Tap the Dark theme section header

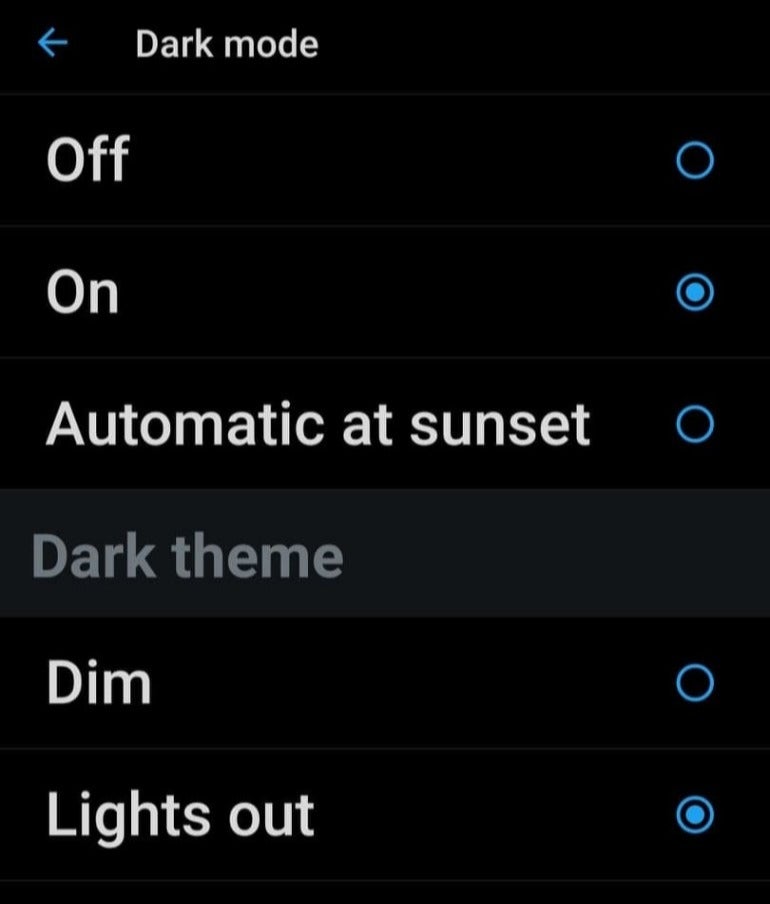tap(187, 554)
